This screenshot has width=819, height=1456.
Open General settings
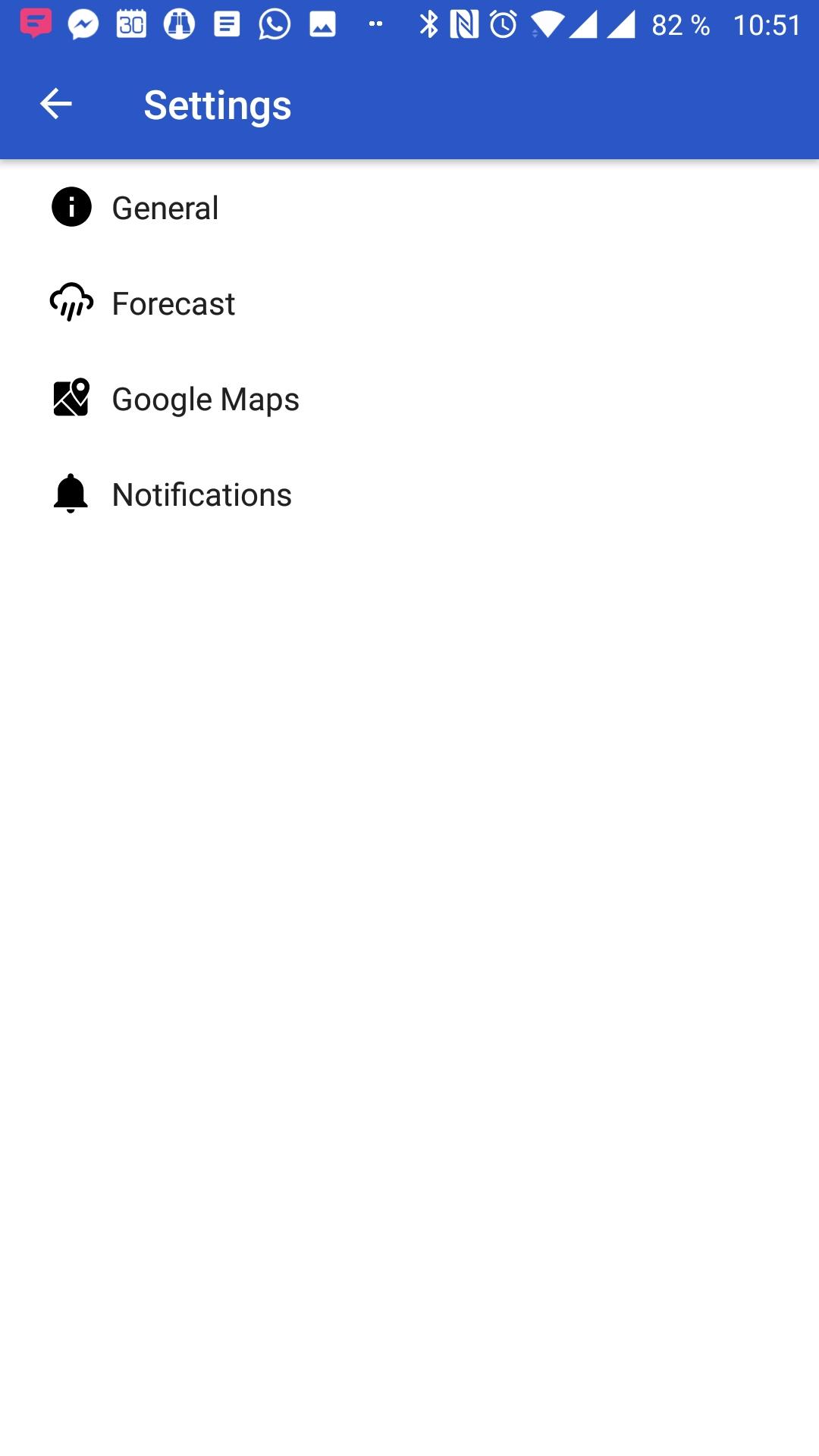coord(409,208)
